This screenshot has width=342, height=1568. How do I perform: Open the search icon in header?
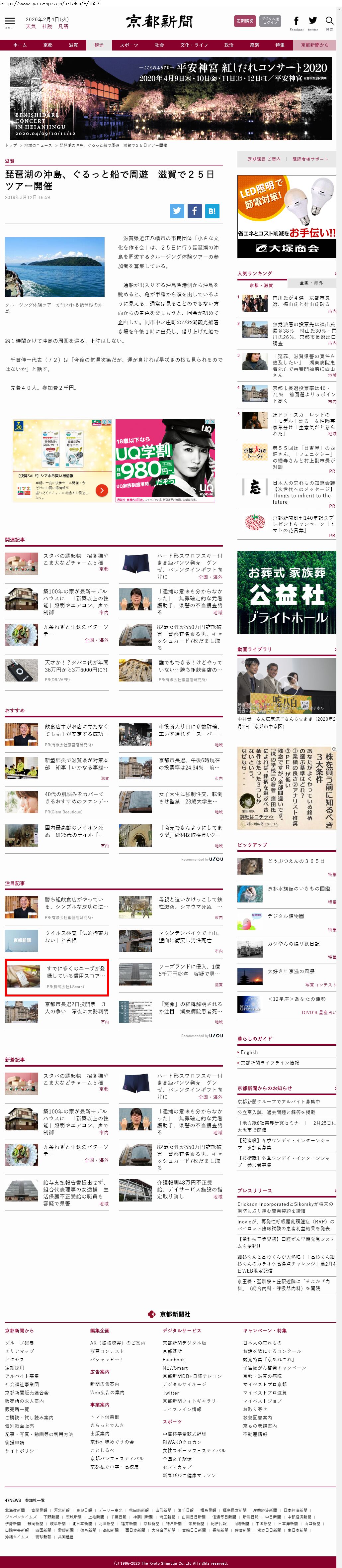click(329, 22)
